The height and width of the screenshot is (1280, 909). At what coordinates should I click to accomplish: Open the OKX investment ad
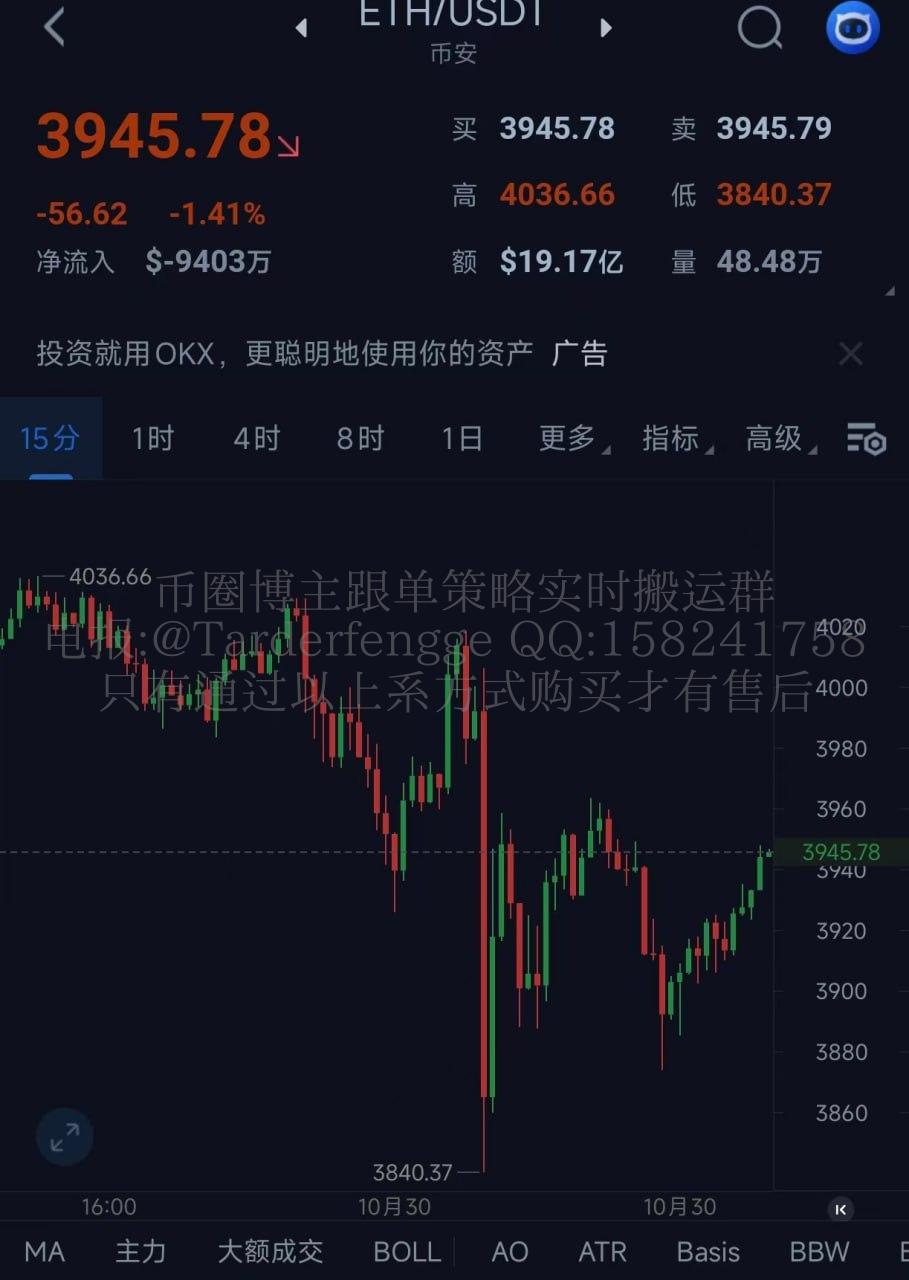click(320, 353)
